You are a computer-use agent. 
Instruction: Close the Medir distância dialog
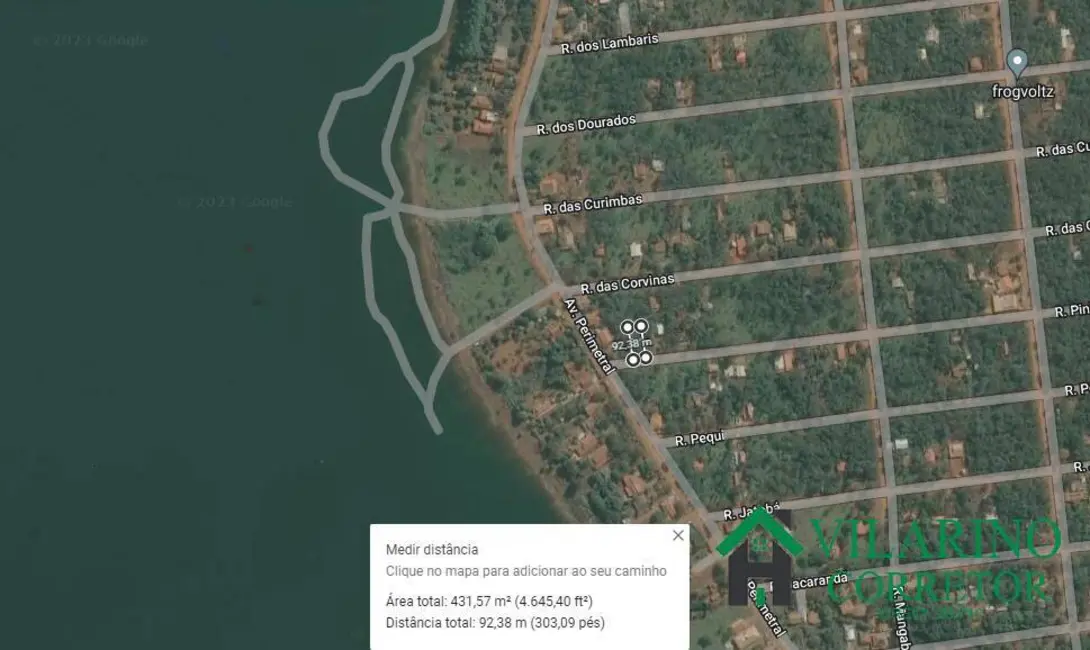coord(678,535)
